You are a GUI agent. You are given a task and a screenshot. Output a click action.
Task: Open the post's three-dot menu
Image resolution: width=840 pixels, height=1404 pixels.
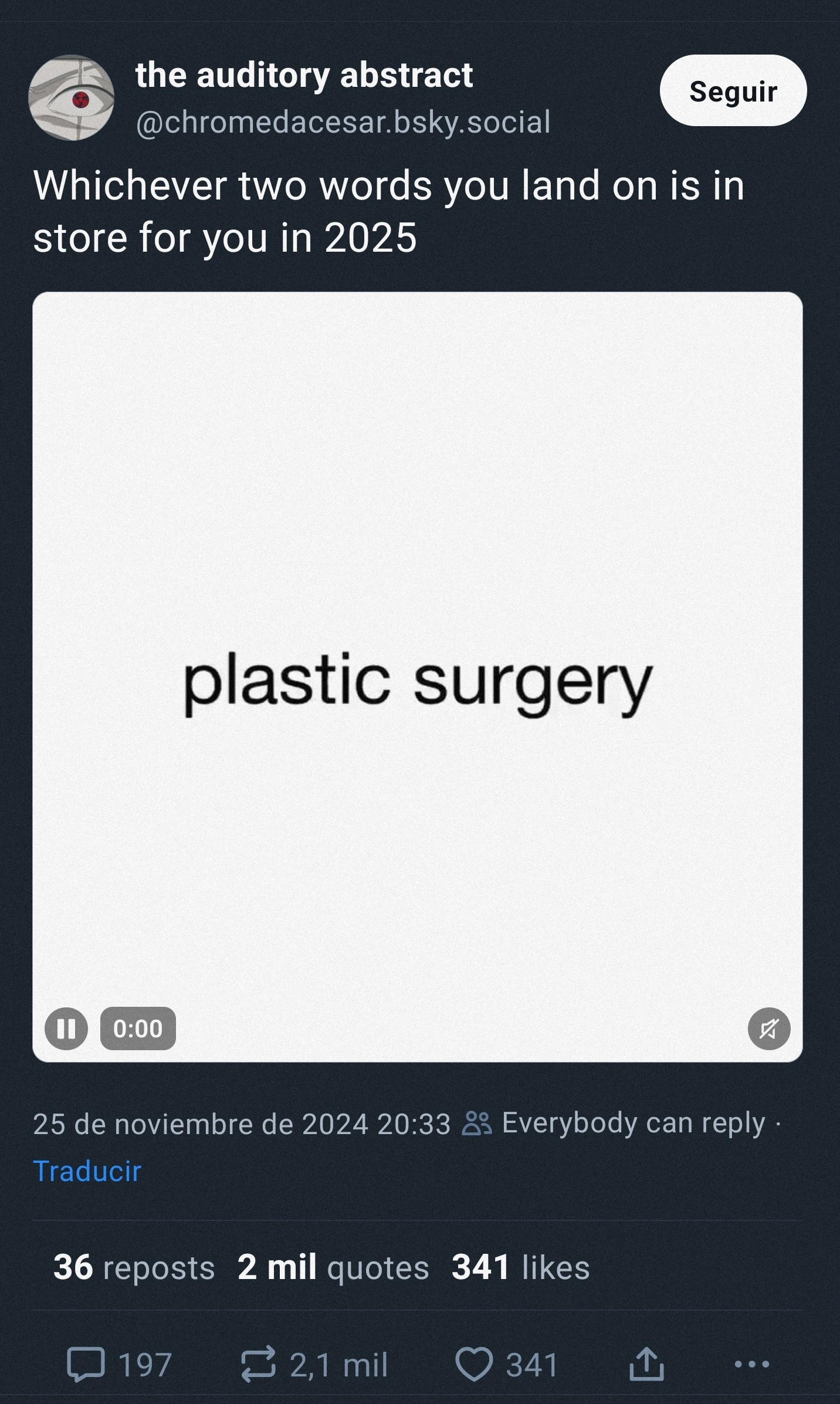coord(751,1364)
